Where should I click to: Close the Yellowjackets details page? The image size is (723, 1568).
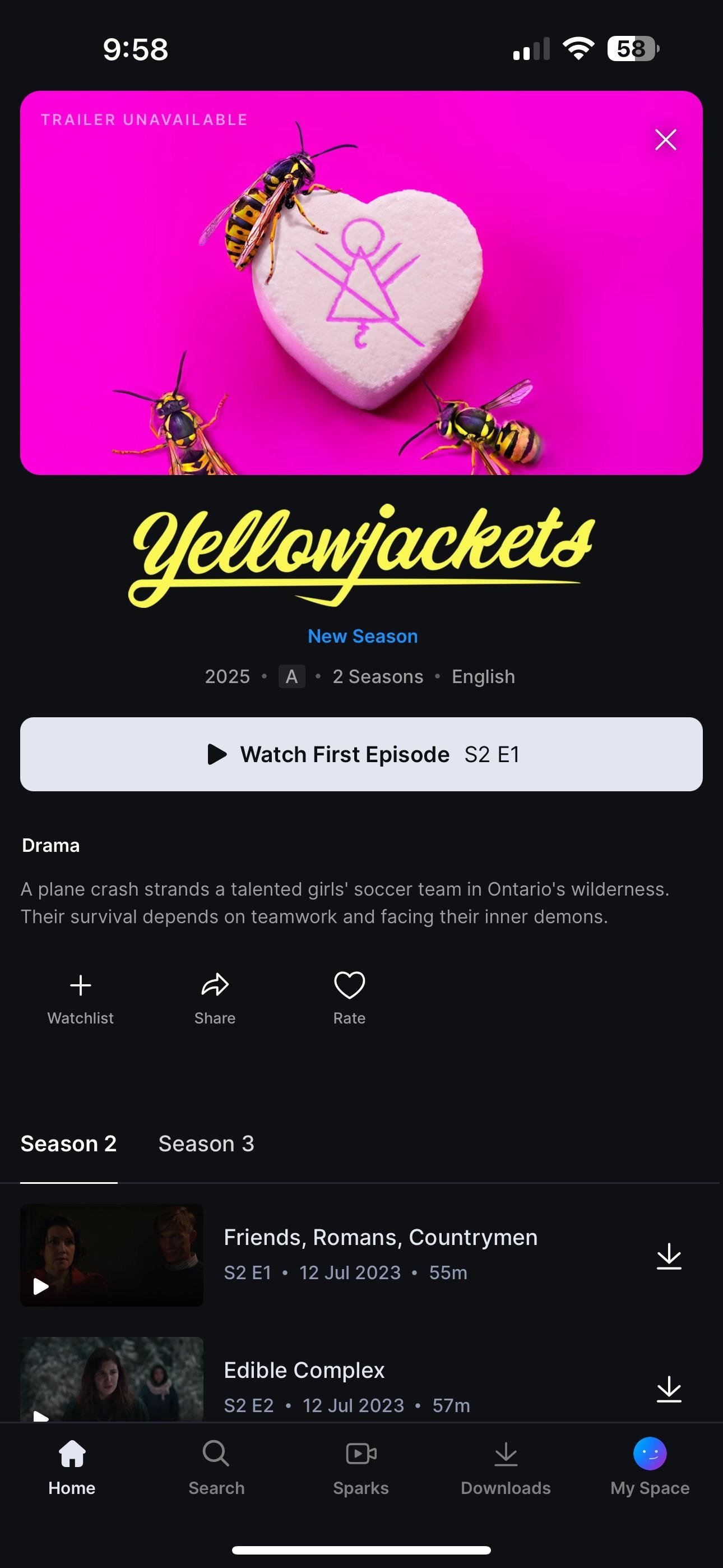pyautogui.click(x=665, y=140)
